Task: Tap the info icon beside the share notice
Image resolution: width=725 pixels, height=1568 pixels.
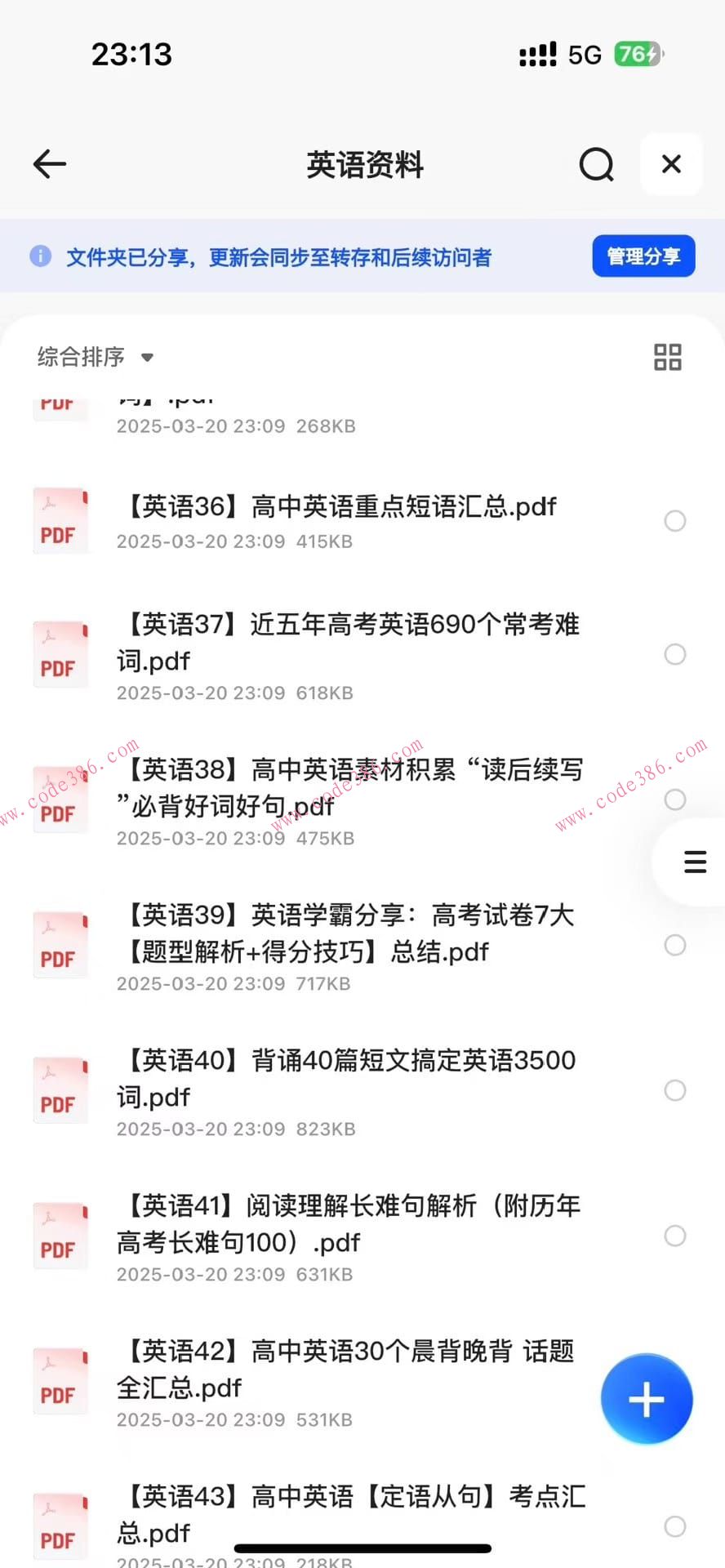Action: (40, 256)
